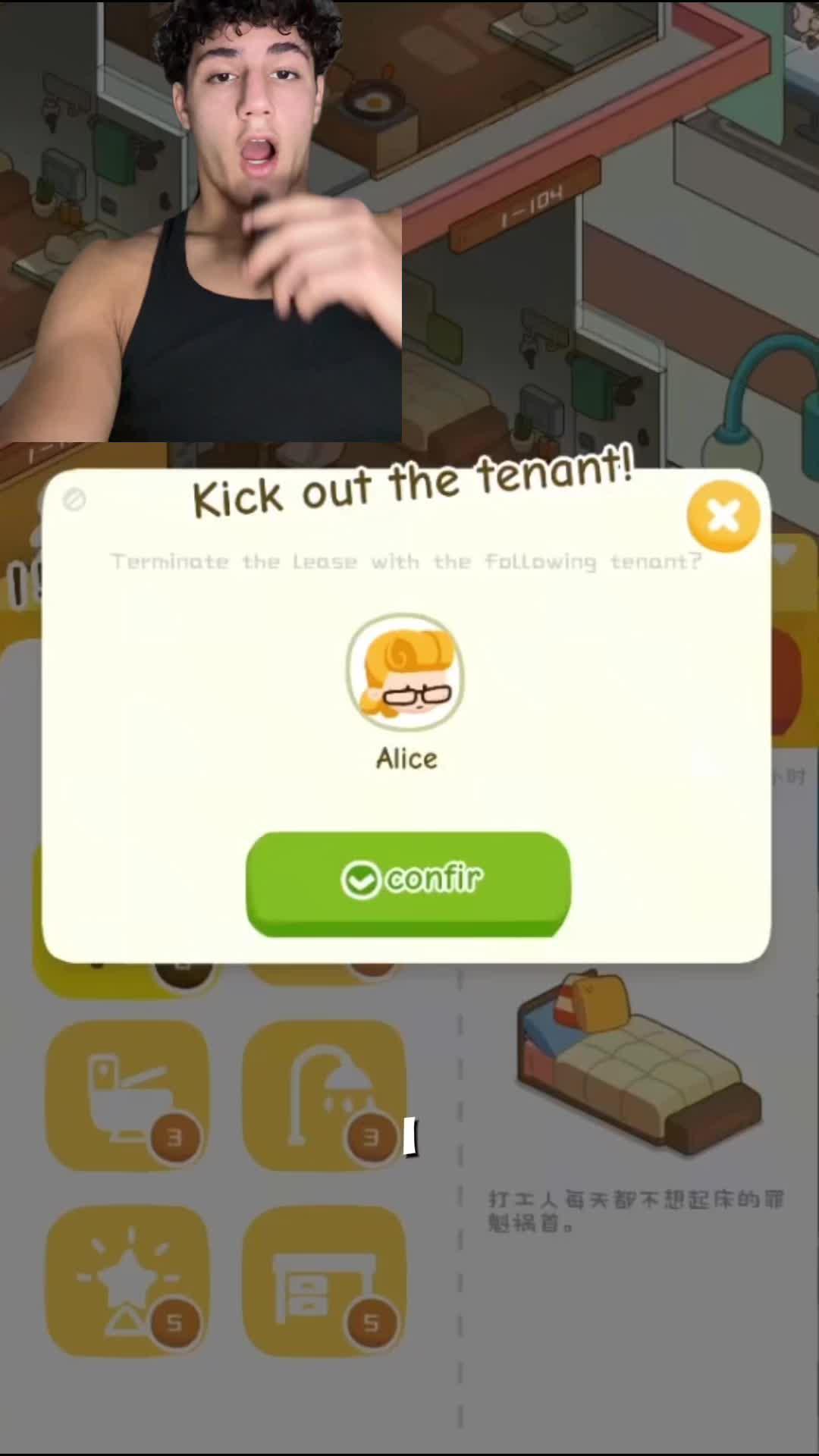819x1456 pixels.
Task: Confirm kicking out tenant Alice
Action: coord(408,881)
